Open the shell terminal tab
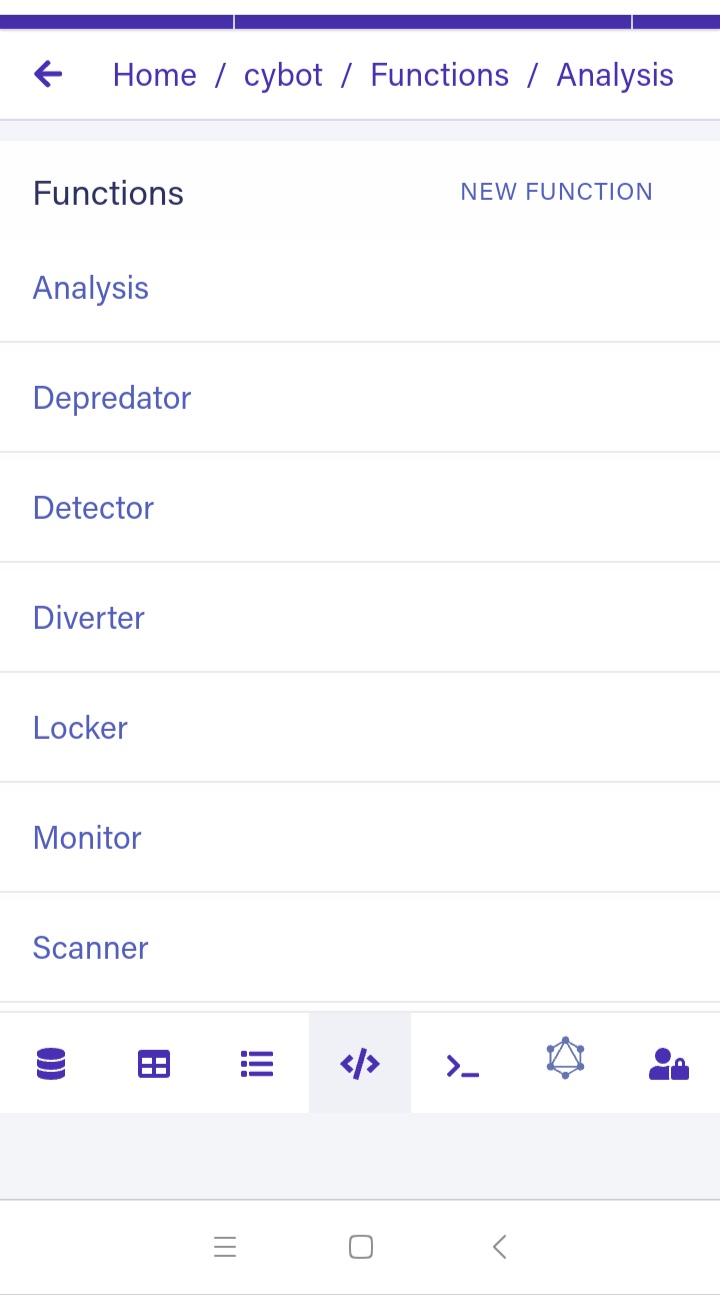The image size is (720, 1295). pos(463,1064)
